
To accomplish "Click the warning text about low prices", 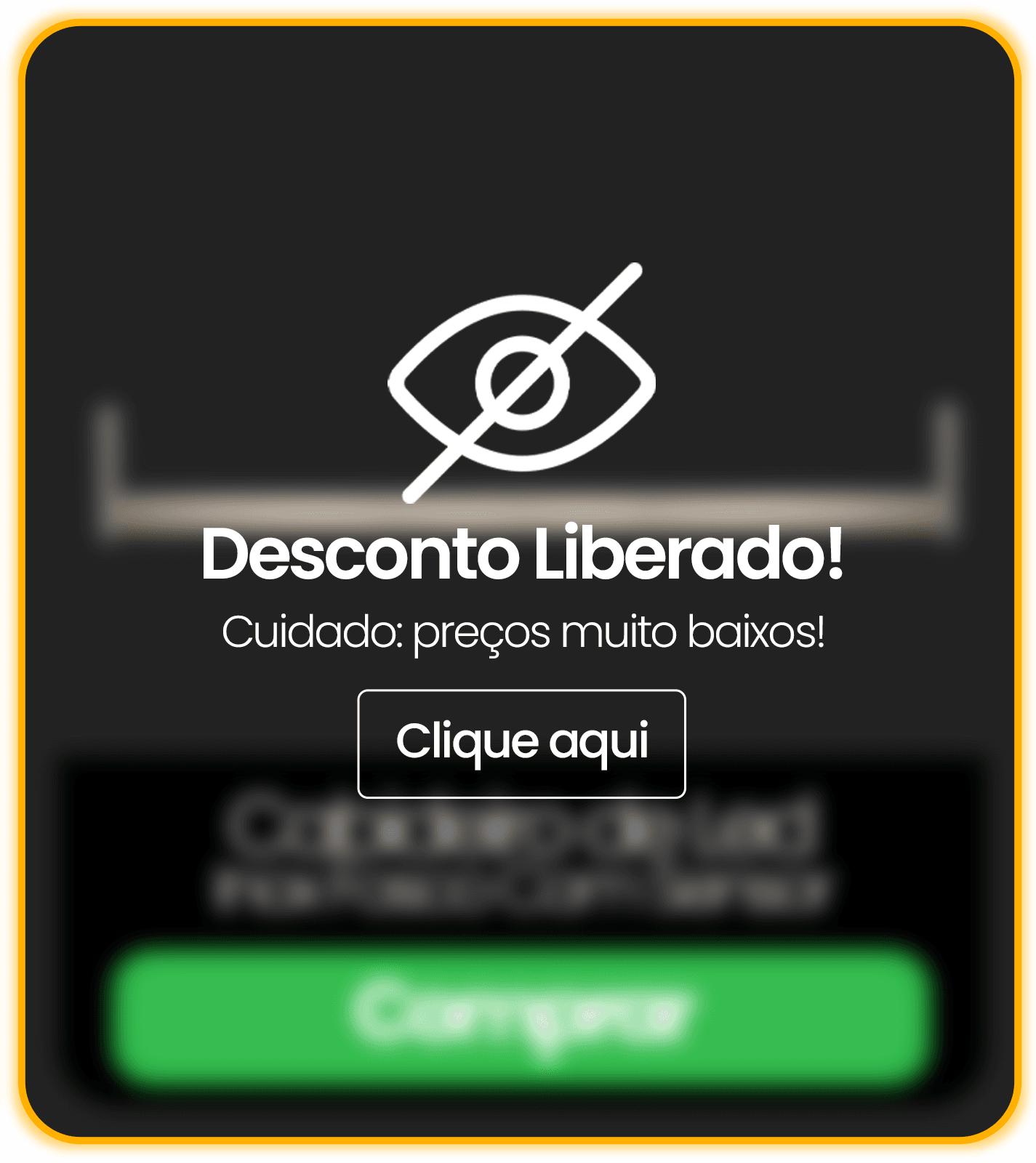I will point(522,632).
